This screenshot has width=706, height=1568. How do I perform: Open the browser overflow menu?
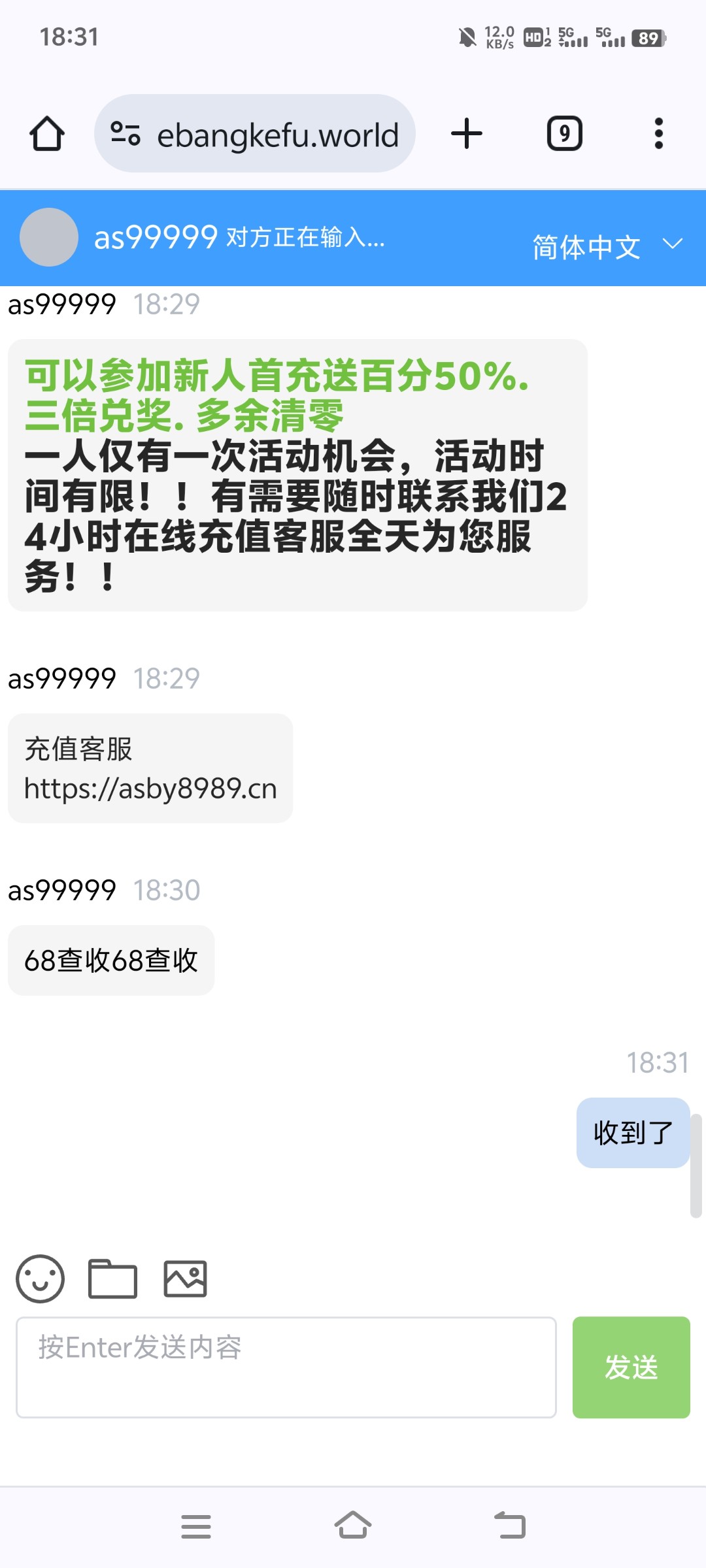pyautogui.click(x=659, y=134)
